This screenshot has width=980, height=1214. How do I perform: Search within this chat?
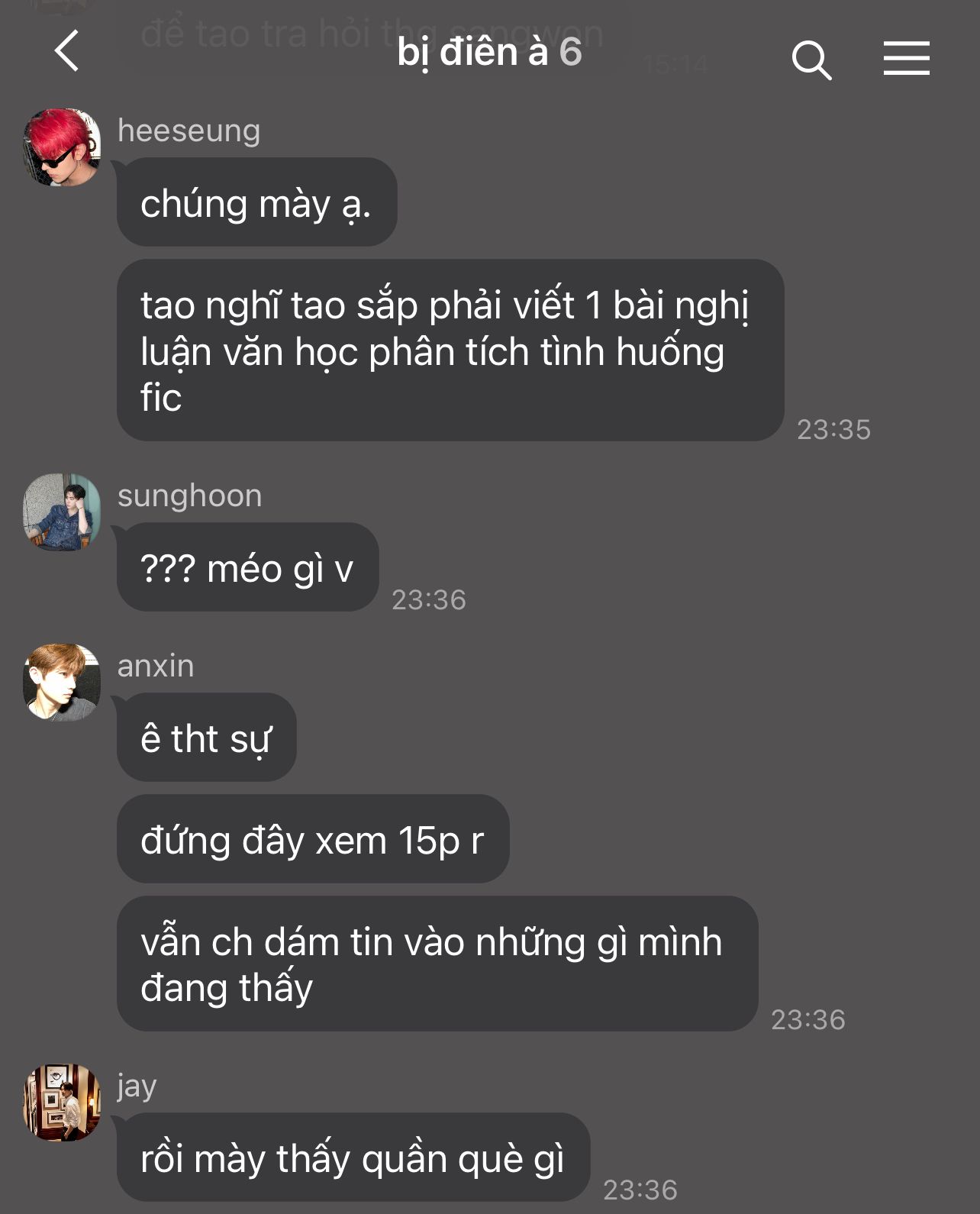811,60
